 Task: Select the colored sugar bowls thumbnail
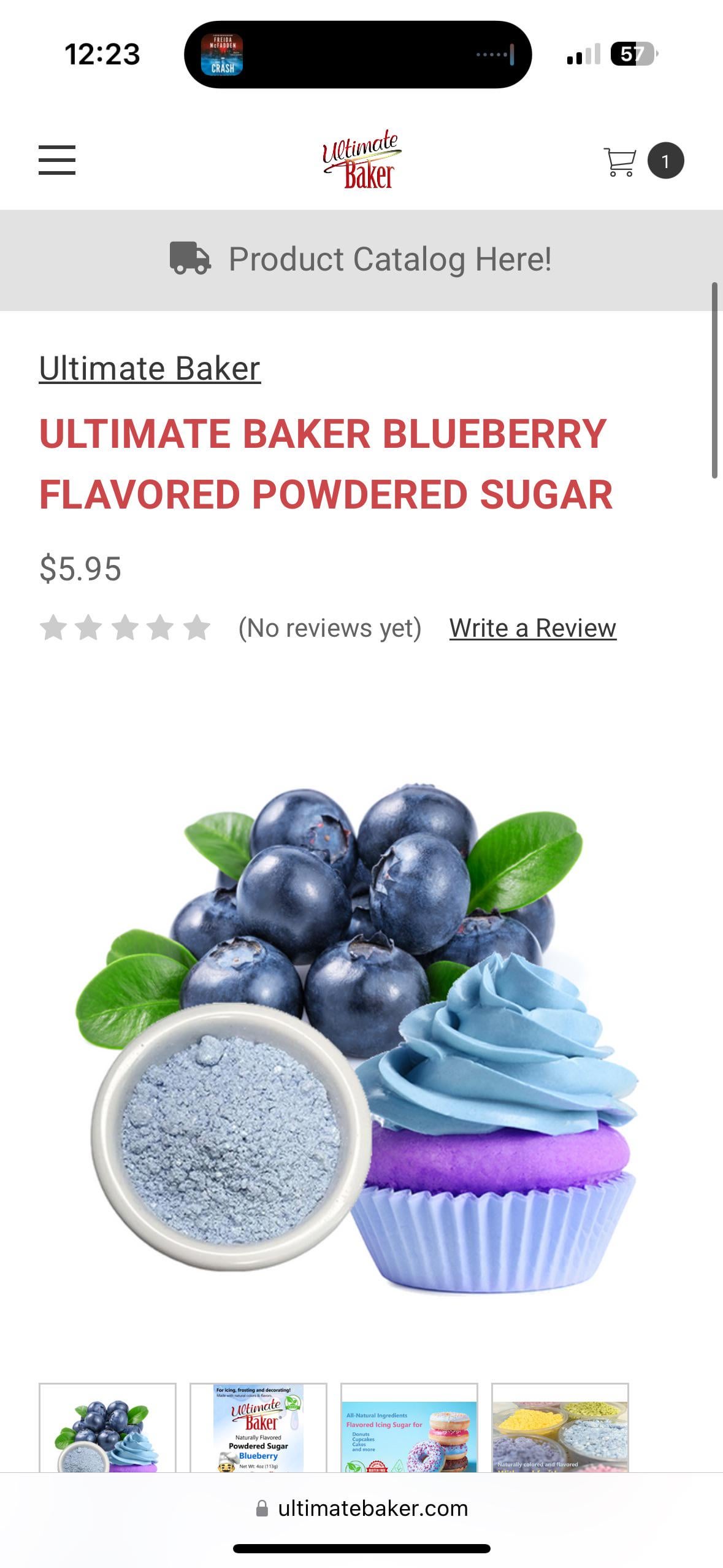click(x=560, y=1428)
